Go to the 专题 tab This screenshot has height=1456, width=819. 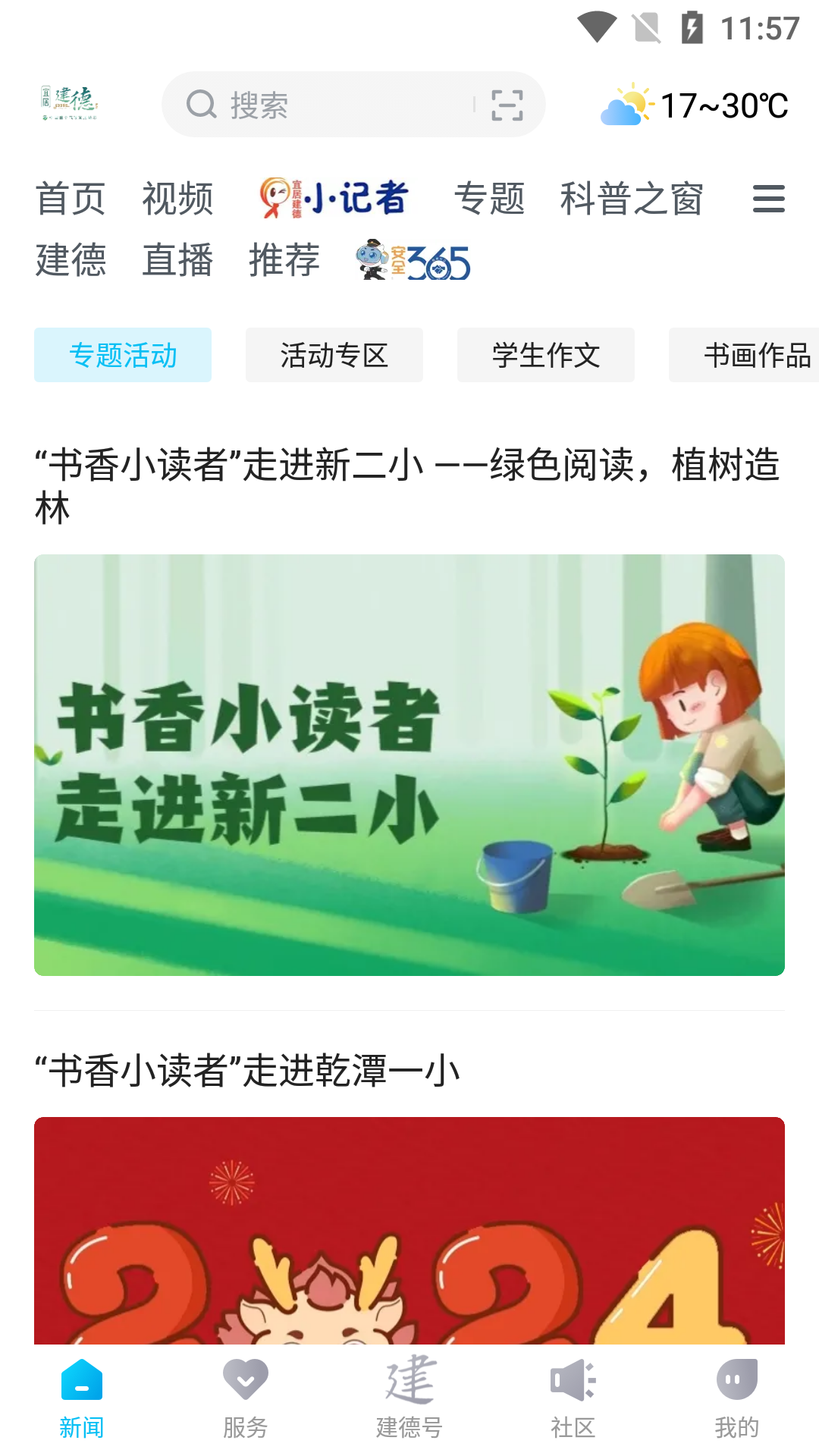[x=489, y=199]
